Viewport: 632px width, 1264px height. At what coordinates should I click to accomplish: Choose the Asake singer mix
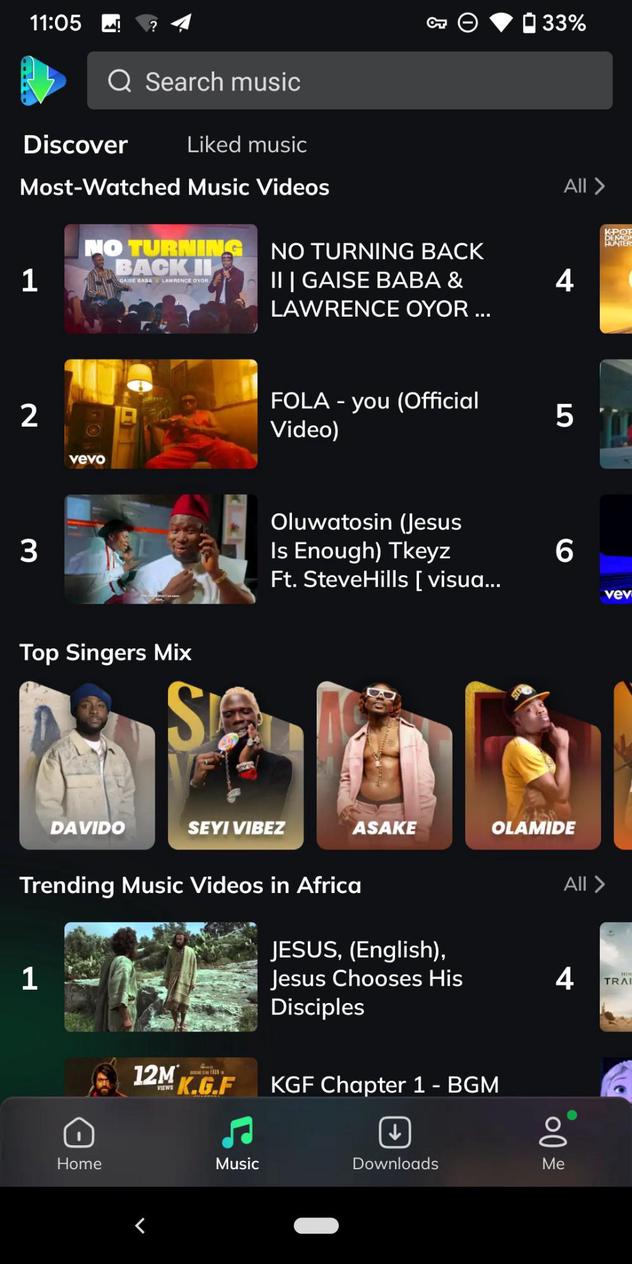(384, 765)
